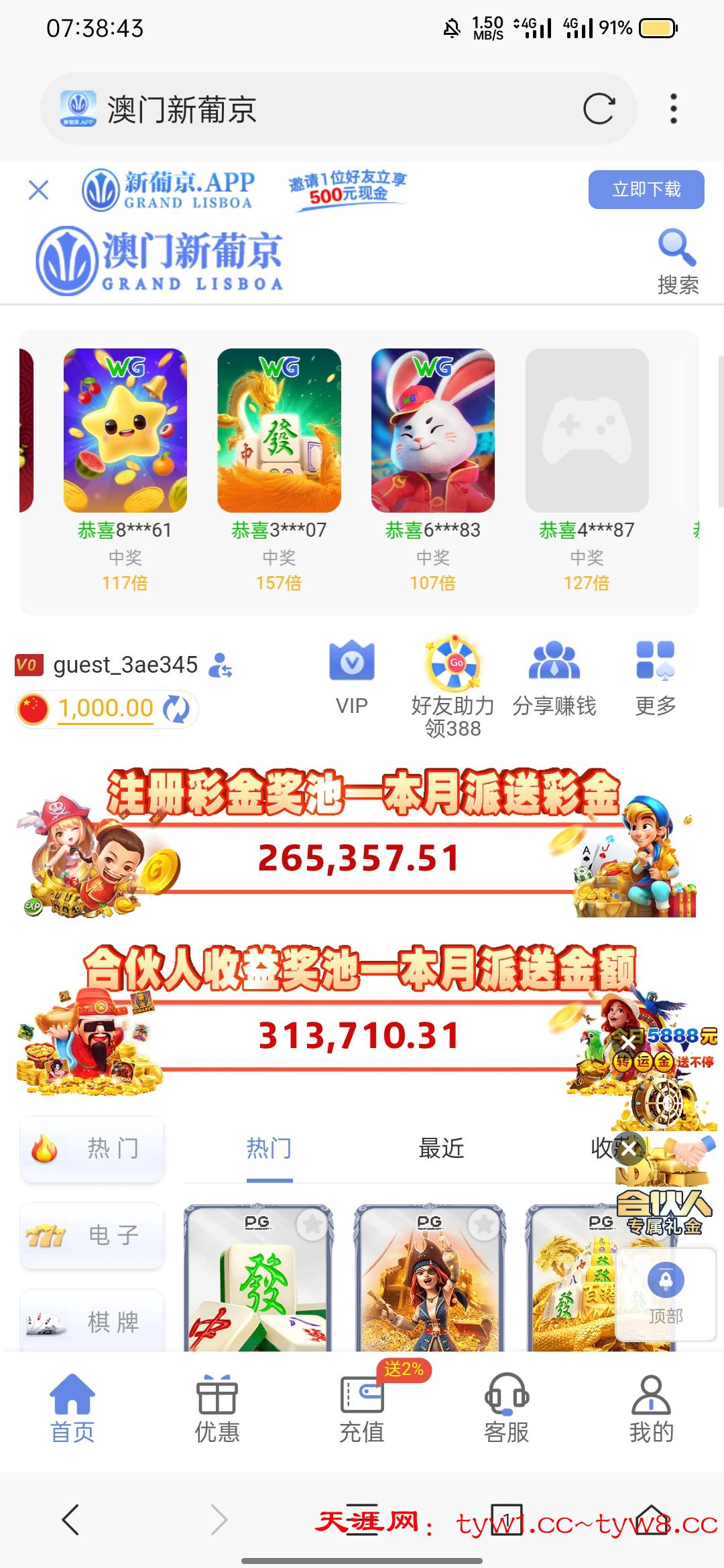
Task: Spin the 好友助力领388 wheel
Action: (452, 667)
